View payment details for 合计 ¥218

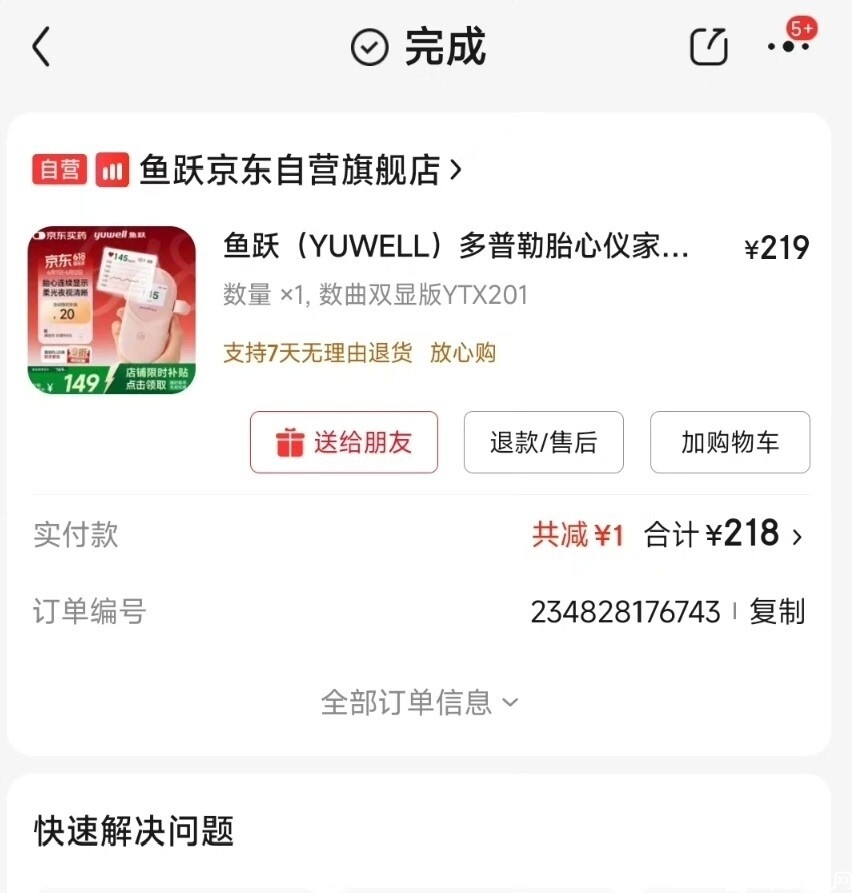pyautogui.click(x=723, y=536)
